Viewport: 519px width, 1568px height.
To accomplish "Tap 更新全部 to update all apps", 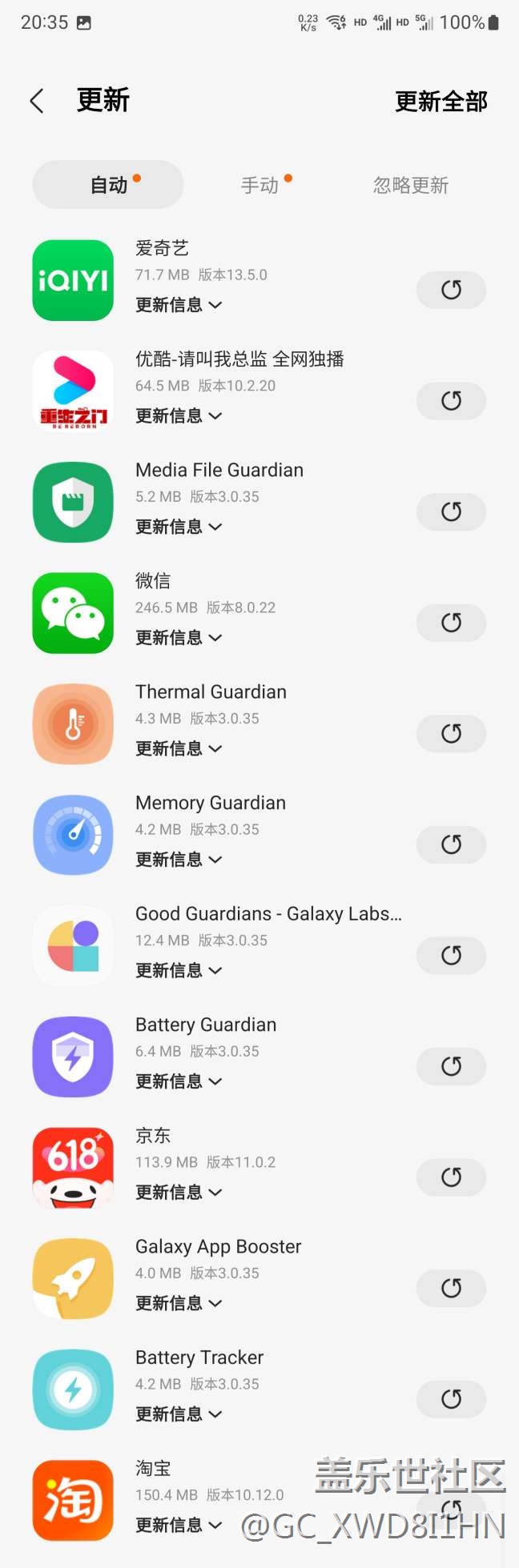I will (x=441, y=102).
